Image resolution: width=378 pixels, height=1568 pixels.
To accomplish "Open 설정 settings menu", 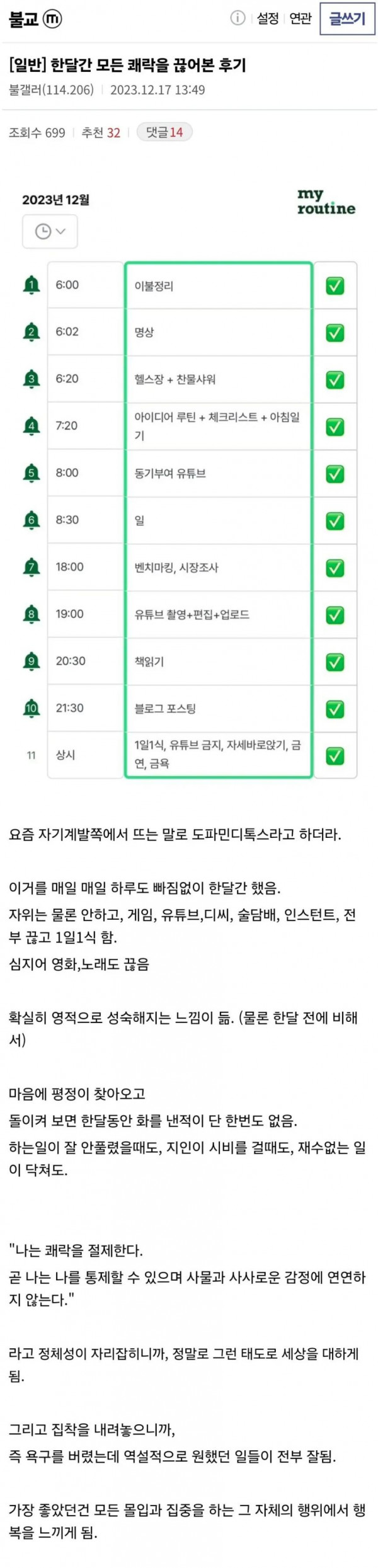I will click(268, 19).
